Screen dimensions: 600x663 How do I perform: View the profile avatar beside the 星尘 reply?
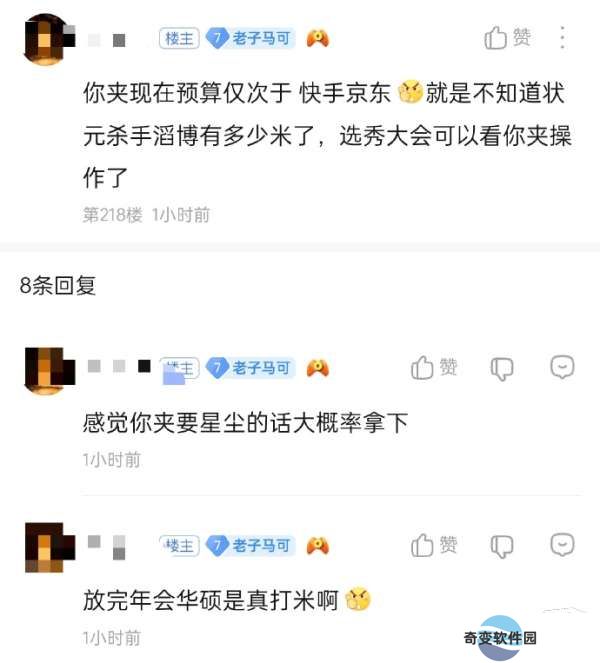(45, 370)
